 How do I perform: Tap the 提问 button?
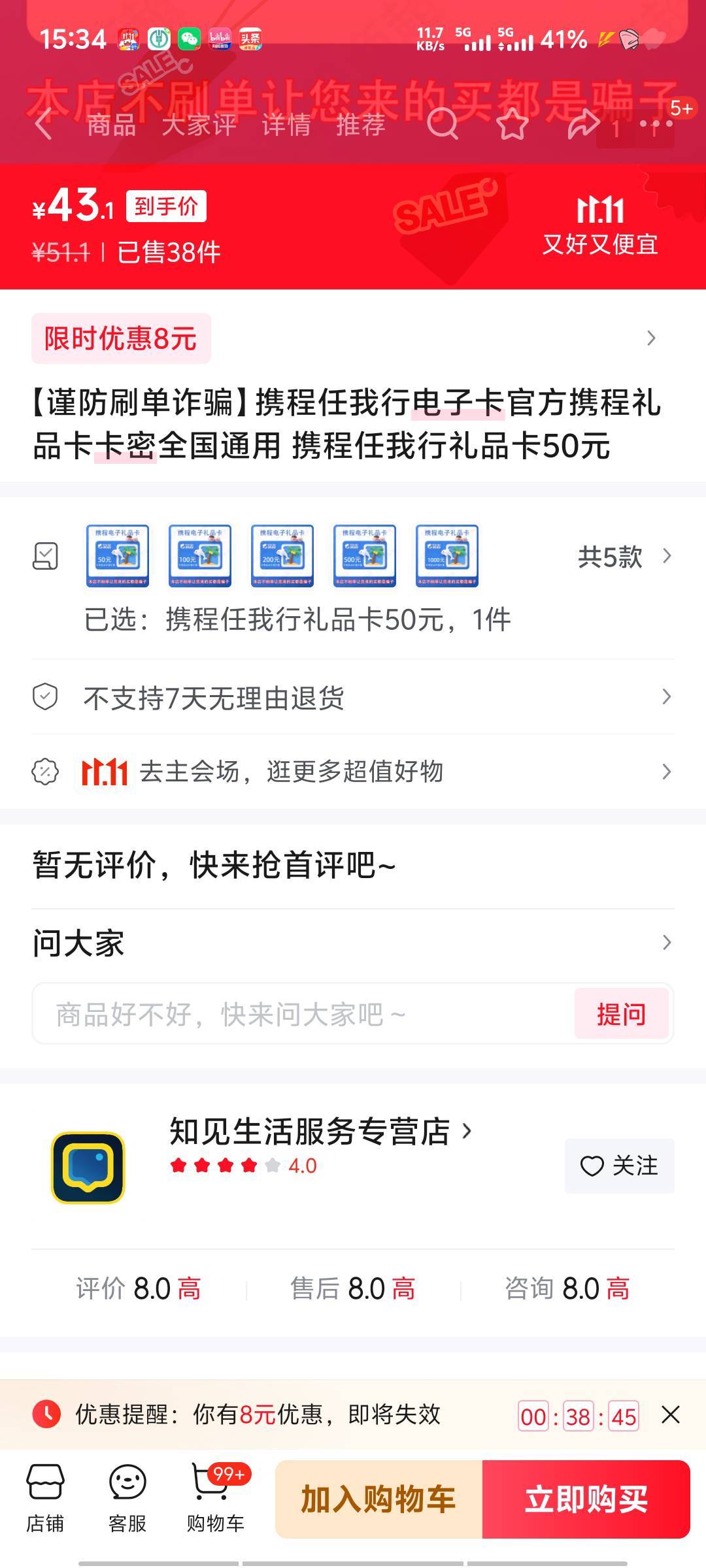[621, 1014]
